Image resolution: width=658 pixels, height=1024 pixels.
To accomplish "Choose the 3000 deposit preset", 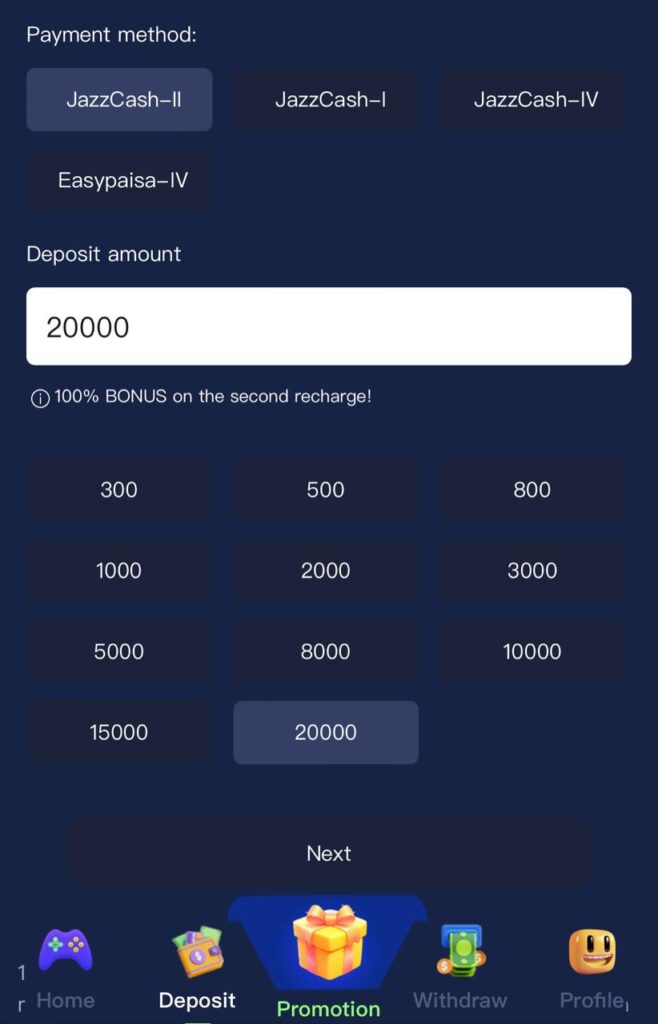I will point(533,571).
